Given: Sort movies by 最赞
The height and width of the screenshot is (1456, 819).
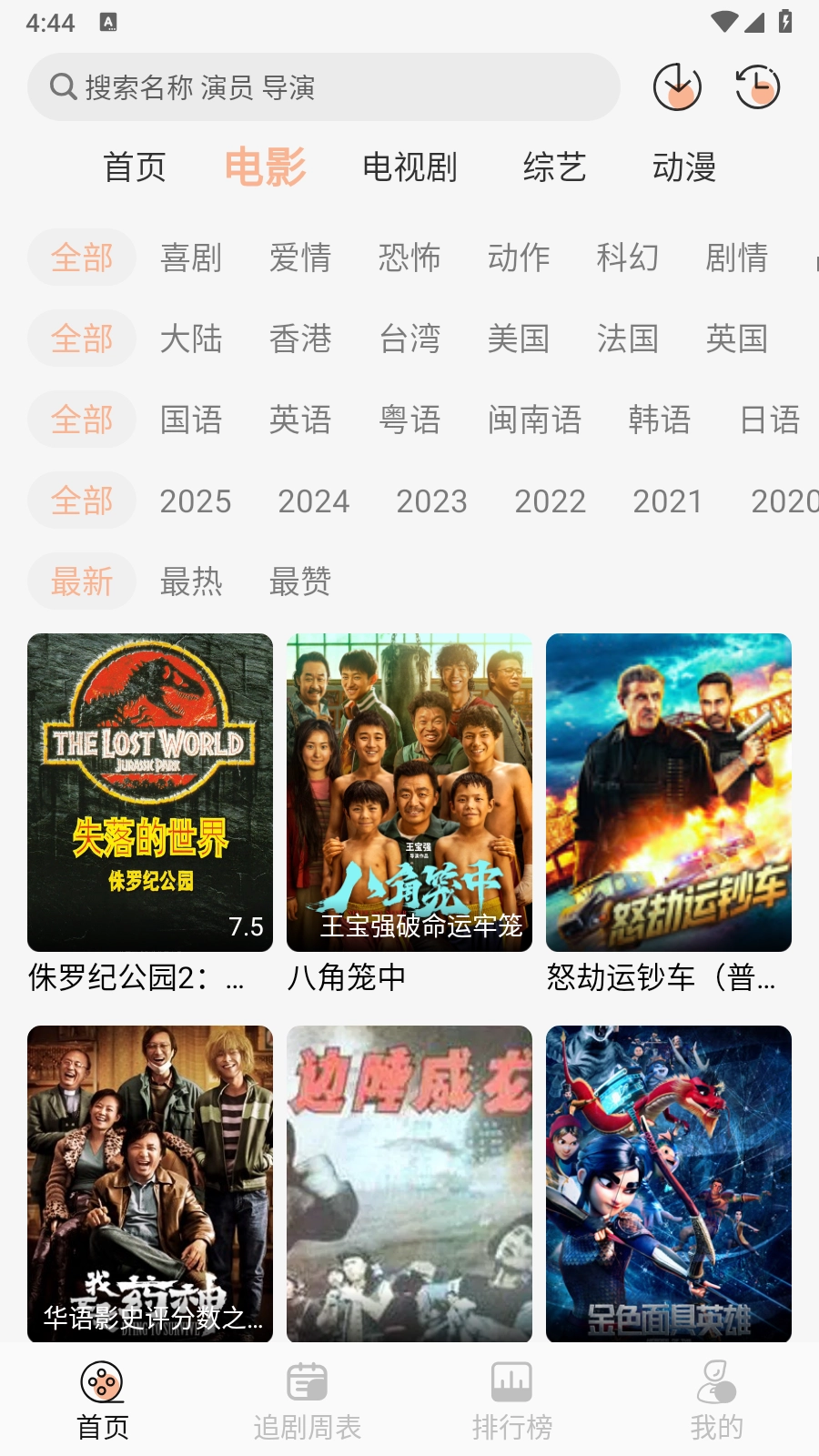Looking at the screenshot, I should tap(300, 581).
